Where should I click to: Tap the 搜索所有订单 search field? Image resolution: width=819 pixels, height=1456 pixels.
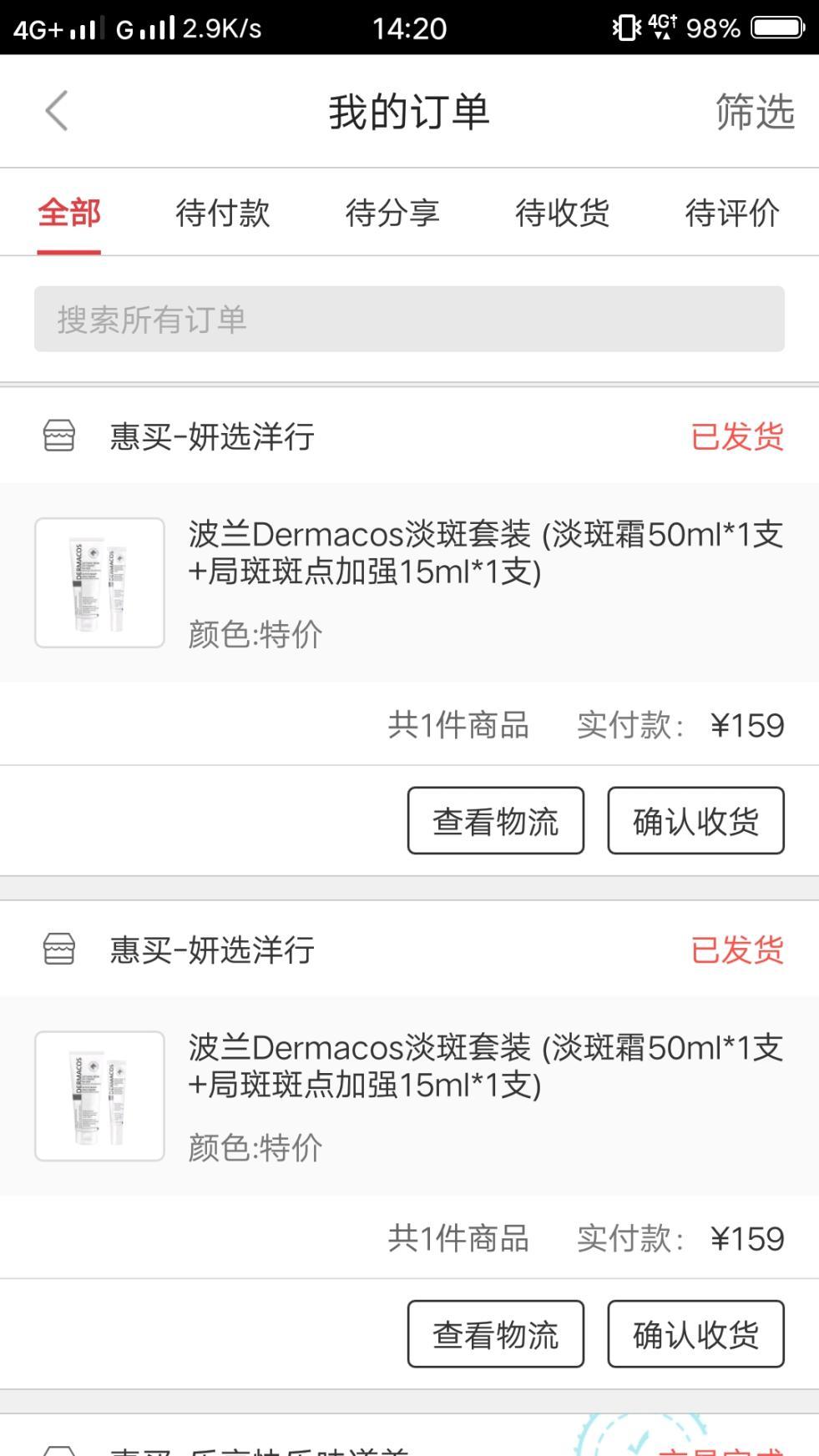click(x=409, y=319)
